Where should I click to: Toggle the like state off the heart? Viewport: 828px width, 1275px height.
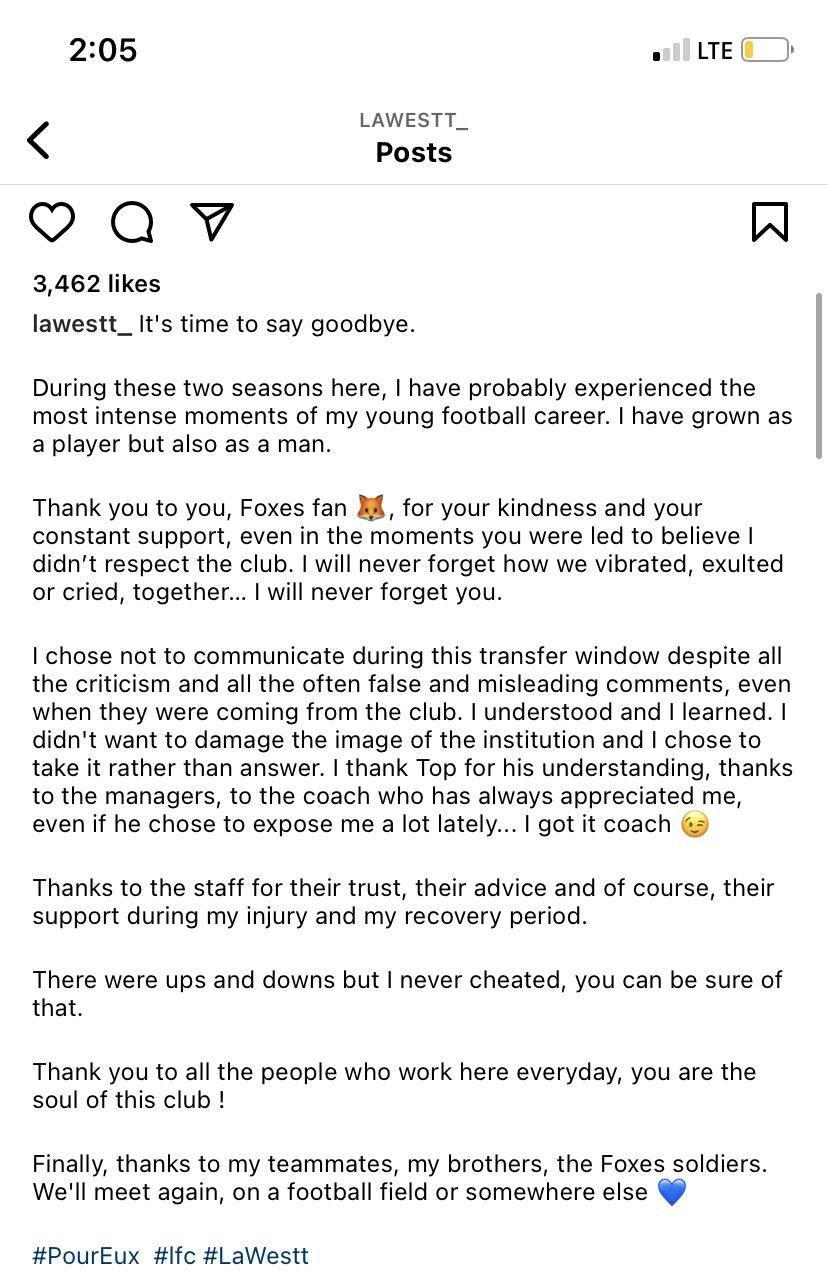point(52,222)
